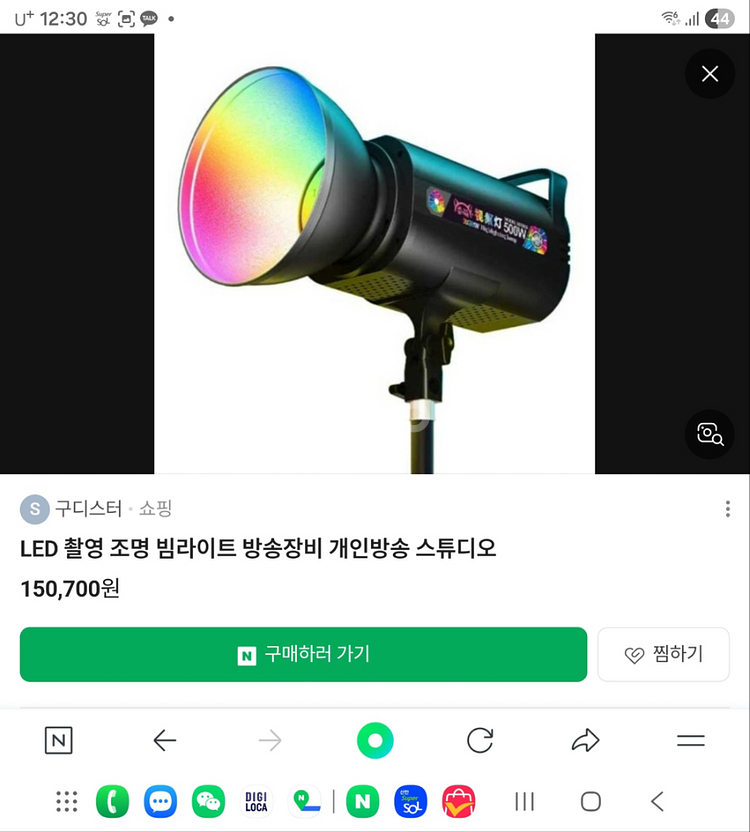
Task: Tap the Greendot circle button in the toolbar
Action: [375, 741]
